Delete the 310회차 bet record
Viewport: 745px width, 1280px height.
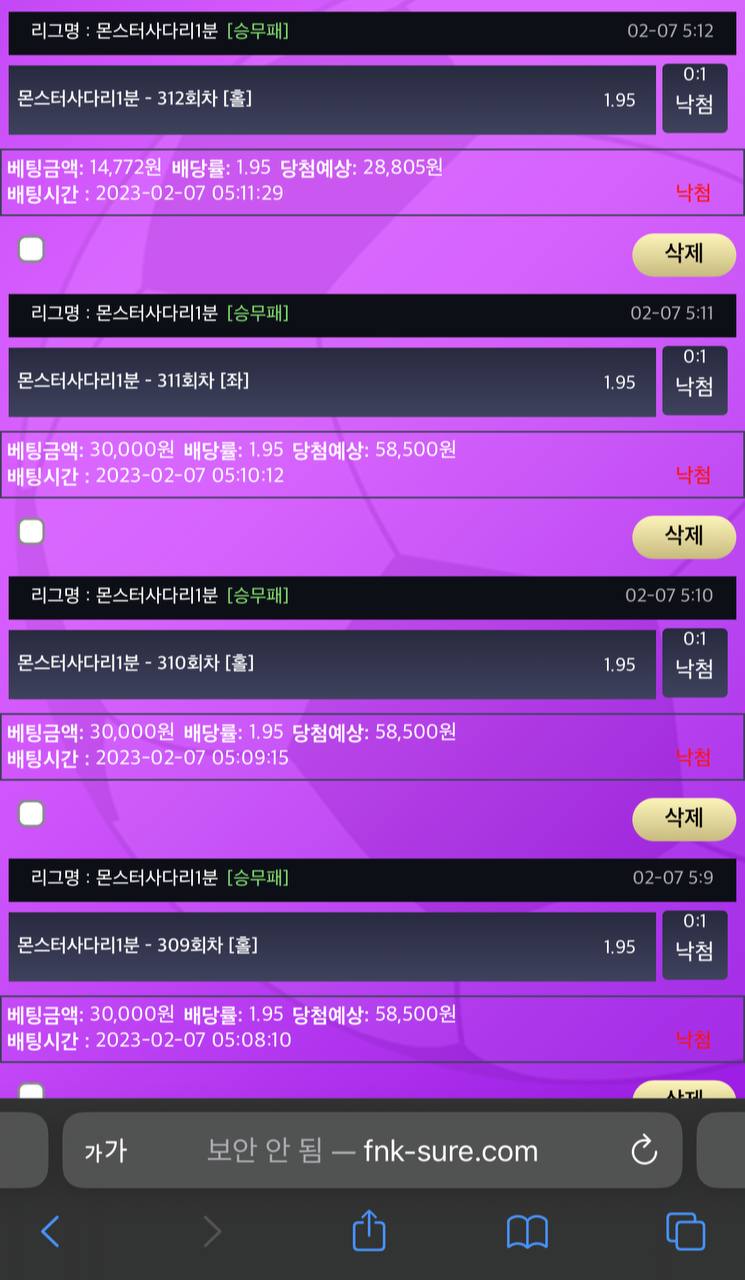(684, 818)
